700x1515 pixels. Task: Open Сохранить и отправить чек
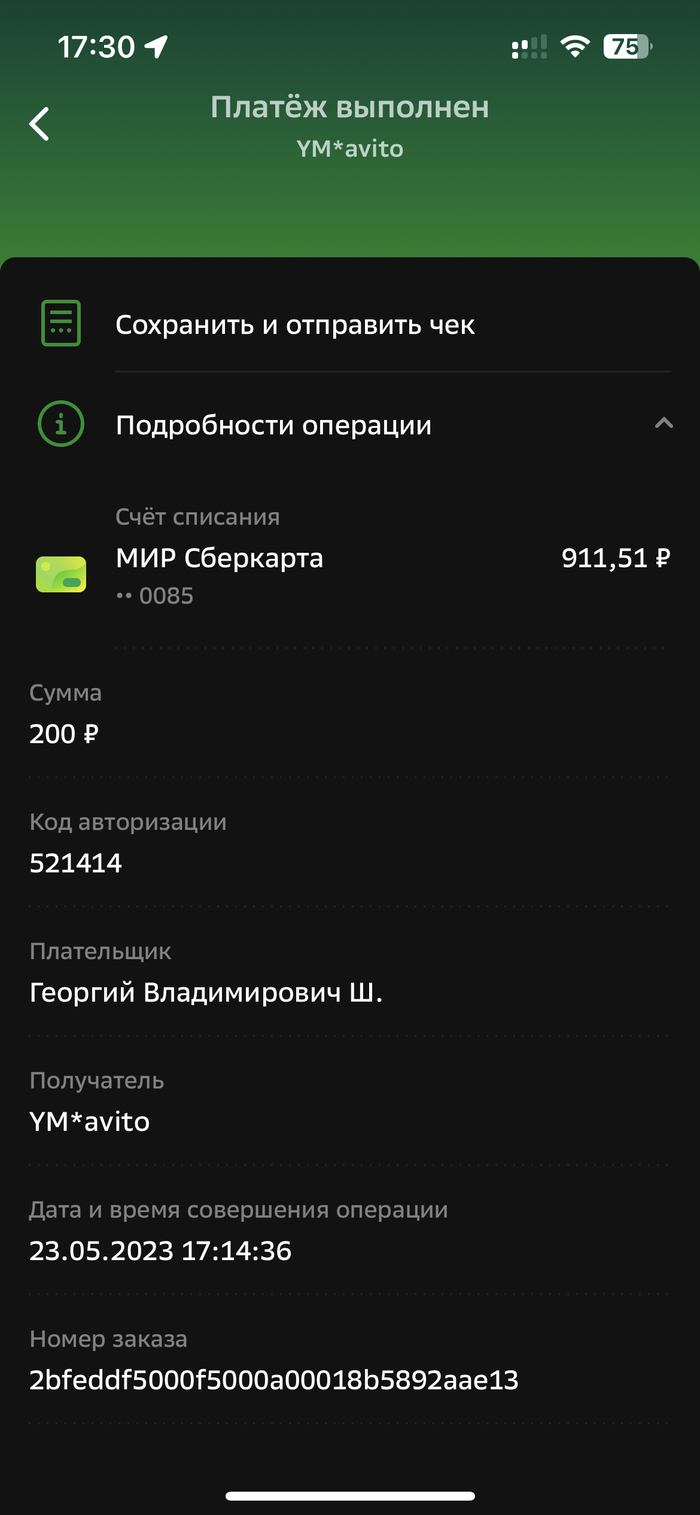tap(295, 325)
